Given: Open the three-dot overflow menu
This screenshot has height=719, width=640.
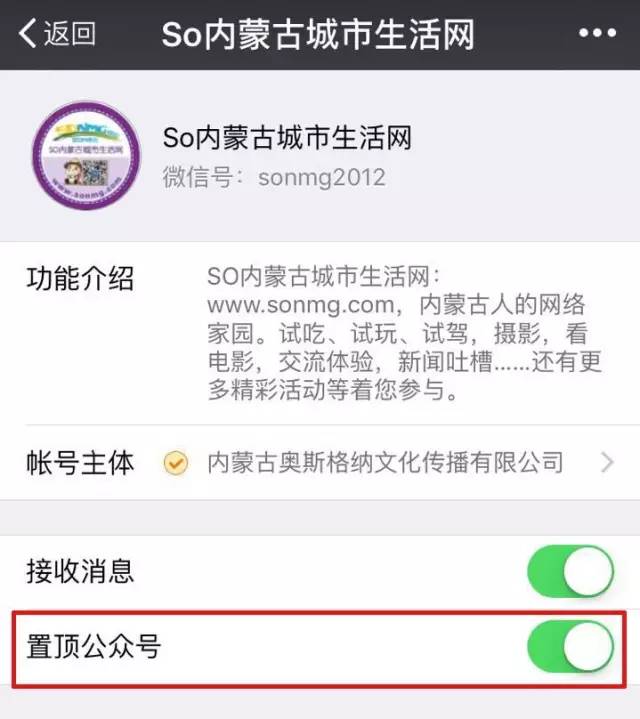Looking at the screenshot, I should click(x=597, y=34).
